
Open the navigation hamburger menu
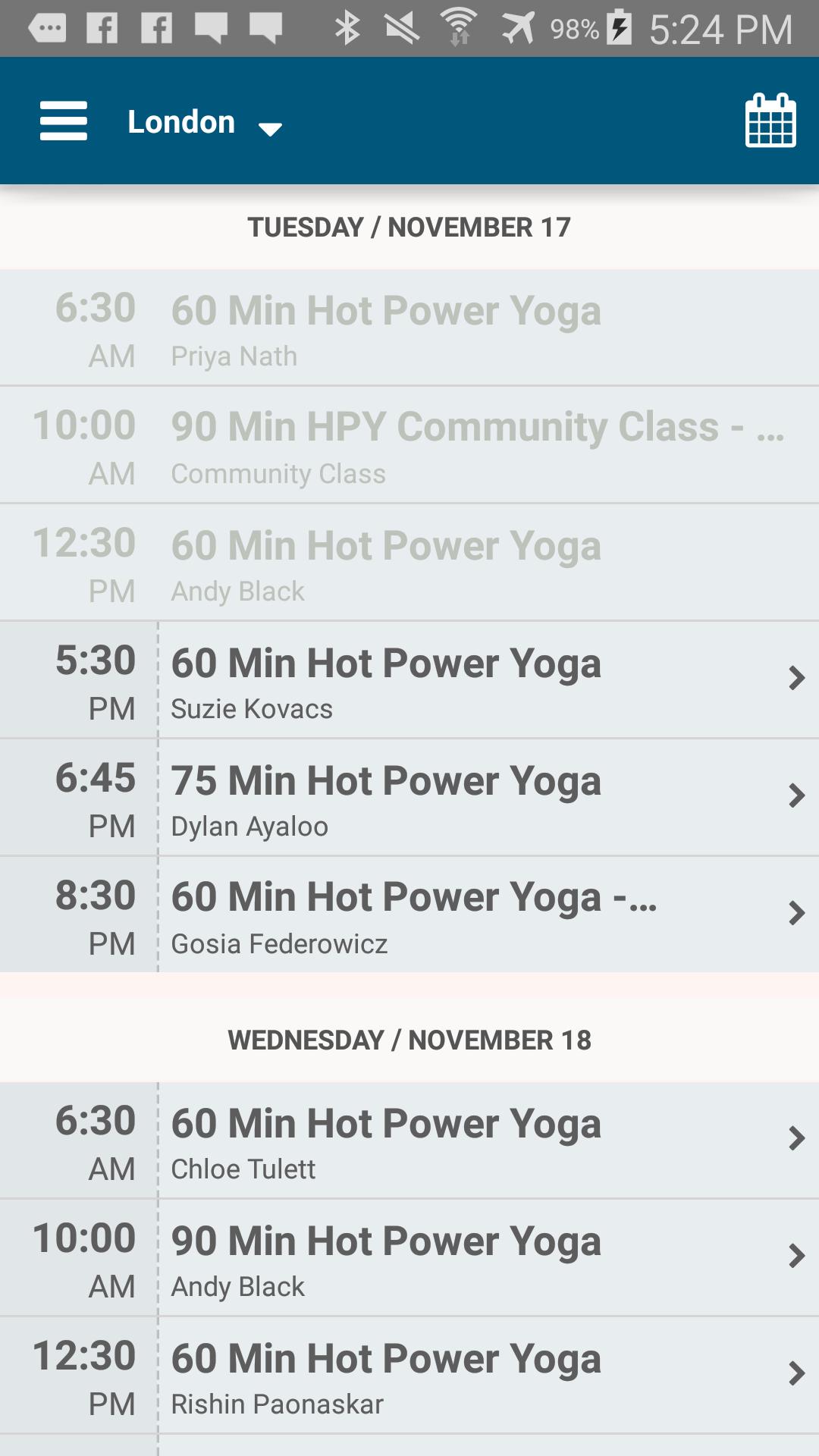click(x=64, y=121)
